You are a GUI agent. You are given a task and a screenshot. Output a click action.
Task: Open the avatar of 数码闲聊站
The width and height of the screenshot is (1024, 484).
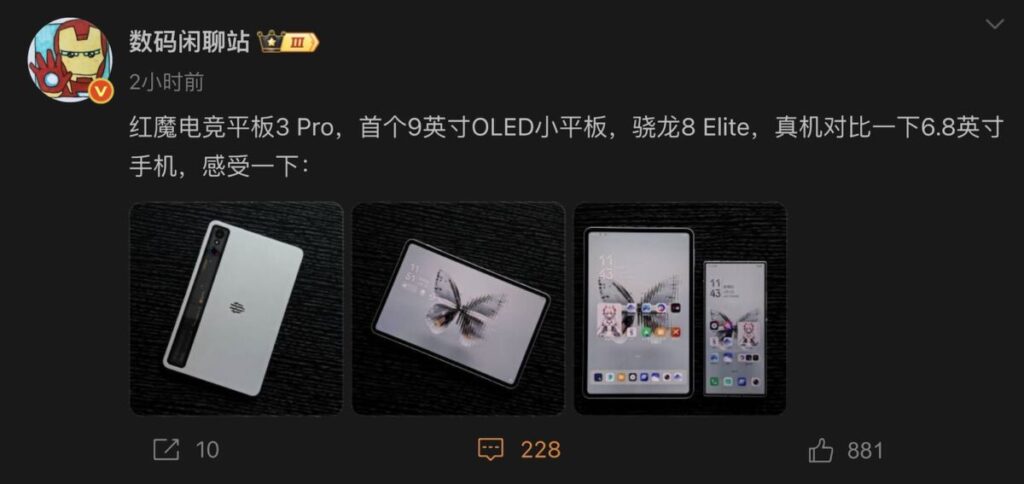coord(69,58)
